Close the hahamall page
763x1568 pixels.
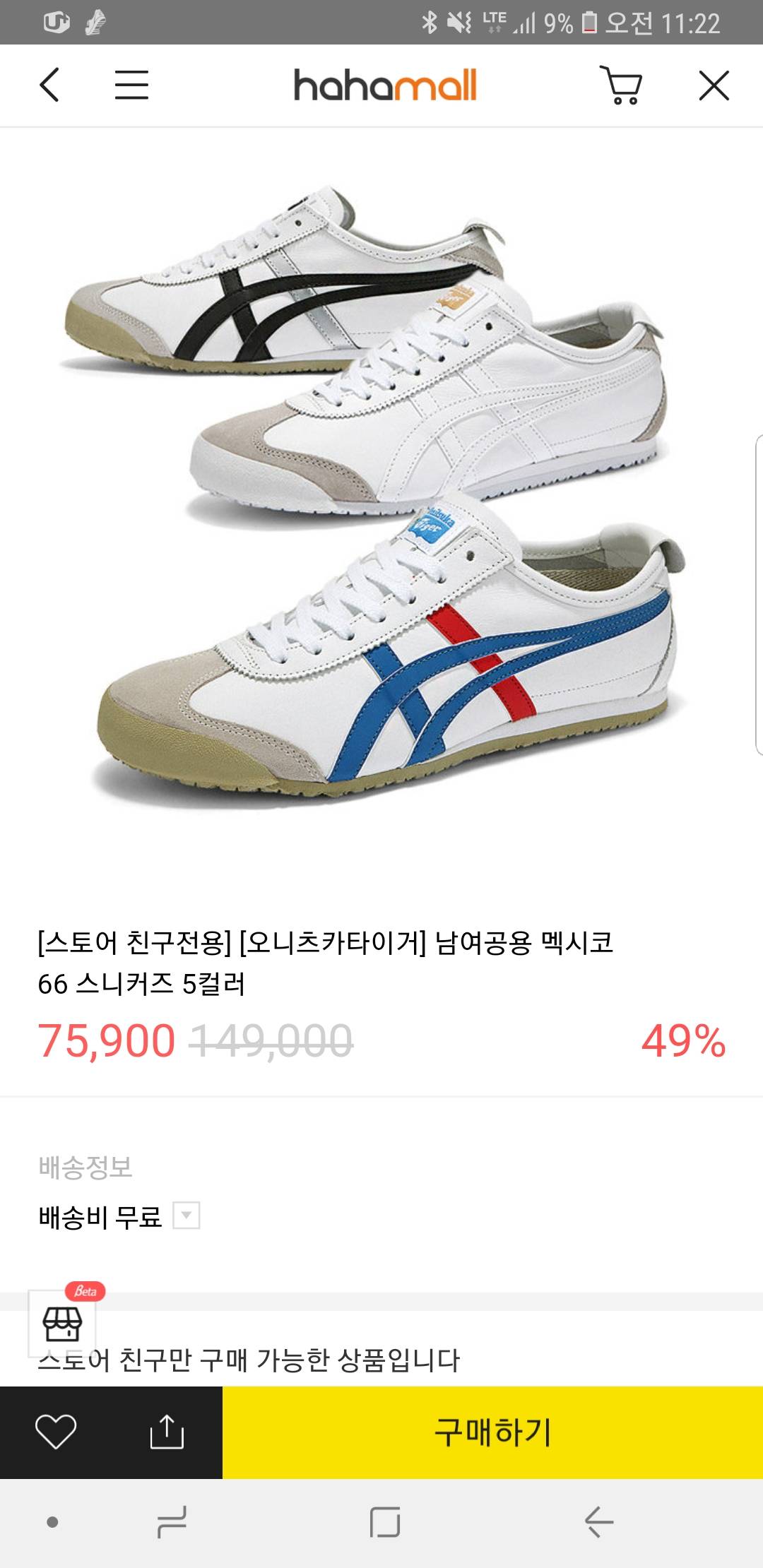point(714,85)
